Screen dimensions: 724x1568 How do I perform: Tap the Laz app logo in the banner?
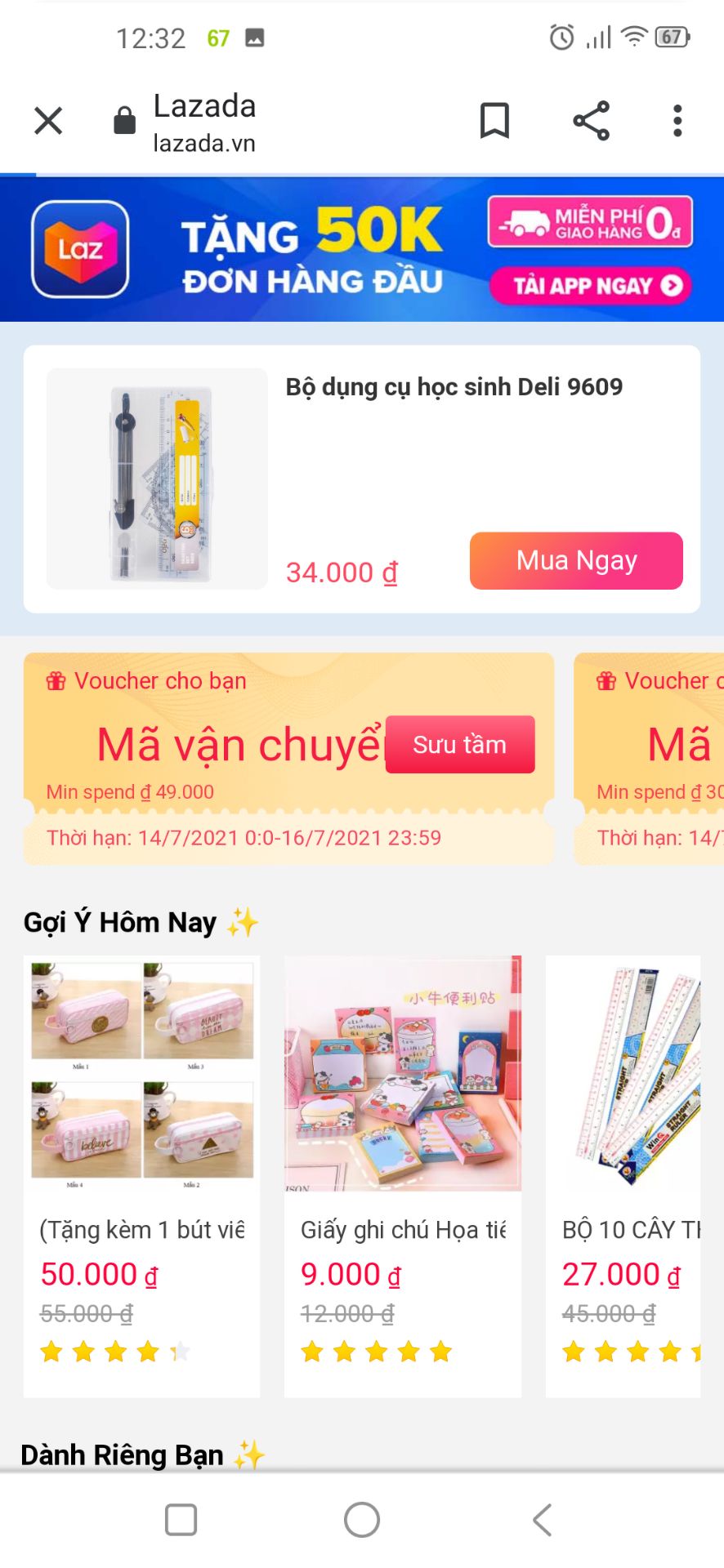tap(78, 248)
